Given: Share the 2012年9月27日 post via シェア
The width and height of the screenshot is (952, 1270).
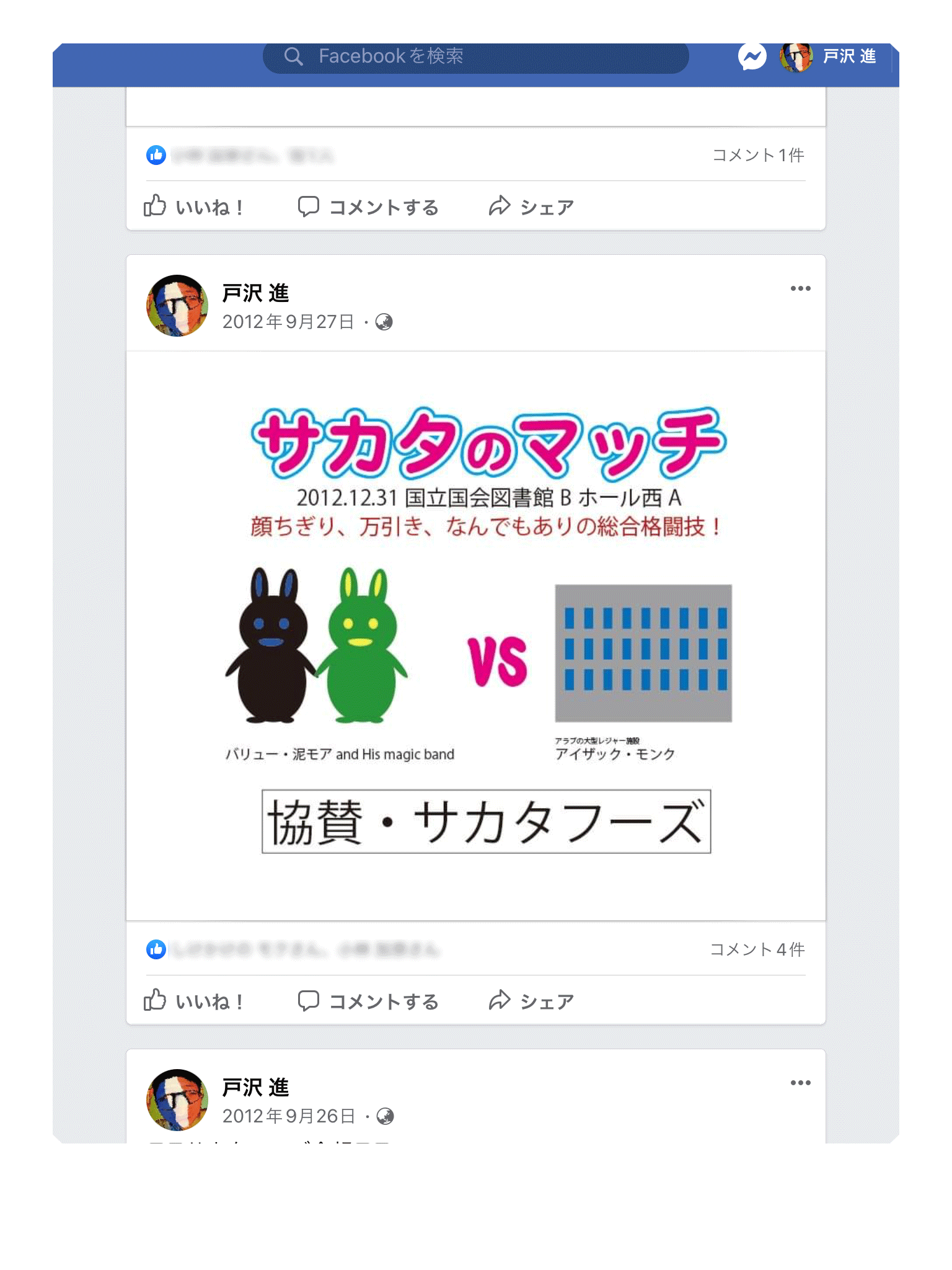Looking at the screenshot, I should [x=531, y=1001].
